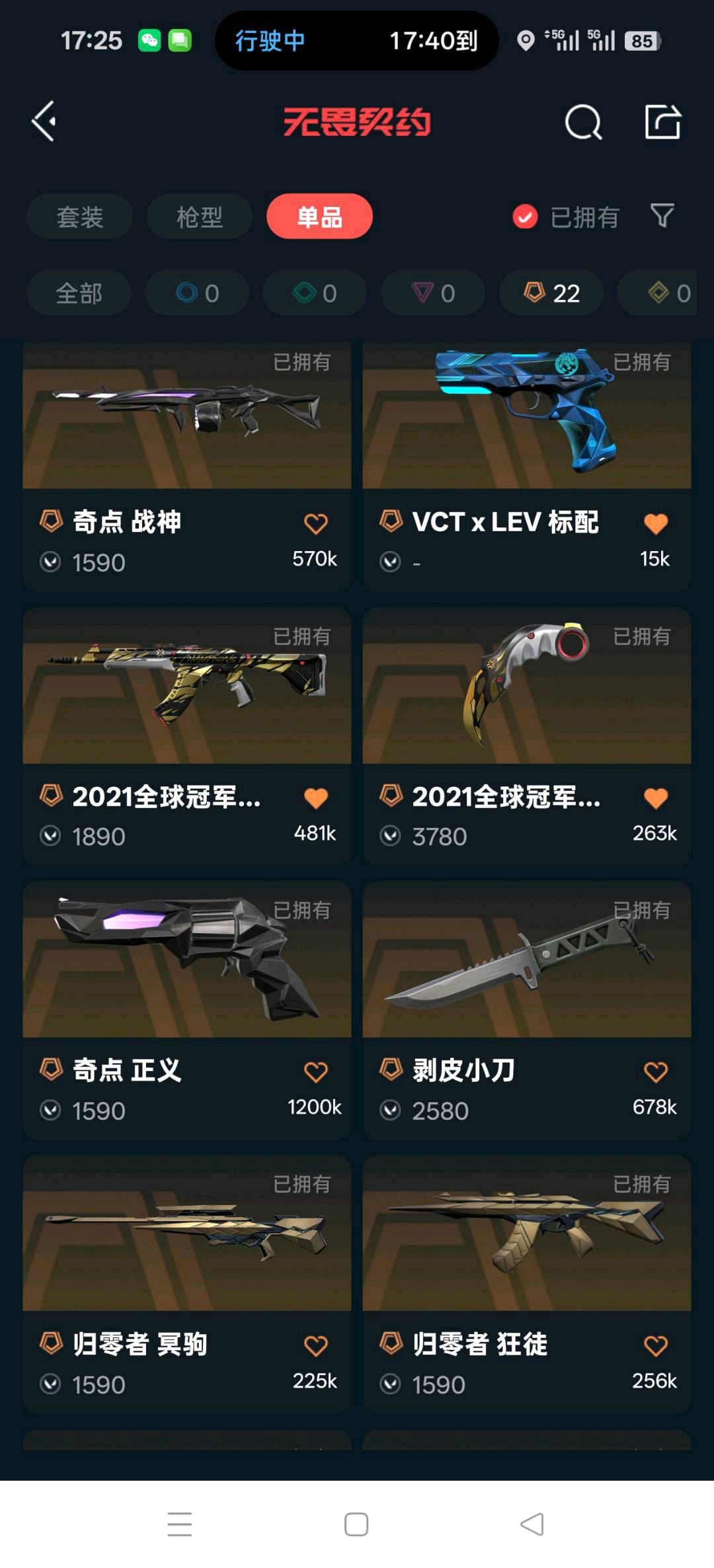The height and width of the screenshot is (1568, 714).
Task: Favorite the 归零者 冥驹 skin
Action: pos(315,1345)
